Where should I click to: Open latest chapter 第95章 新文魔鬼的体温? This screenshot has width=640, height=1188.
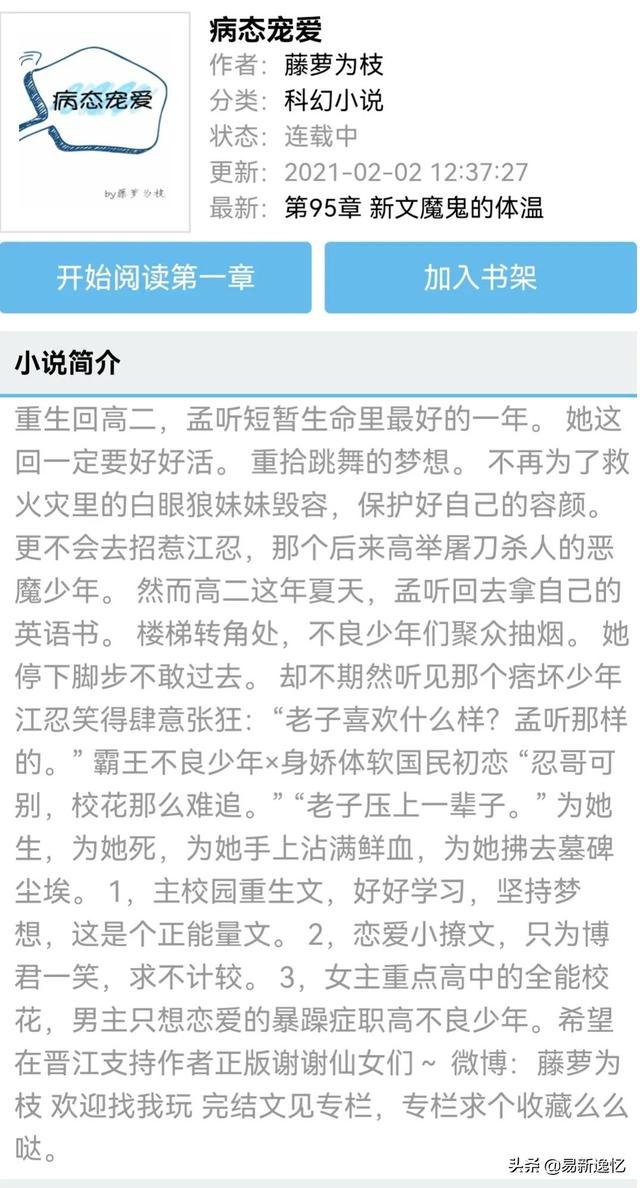tap(414, 208)
